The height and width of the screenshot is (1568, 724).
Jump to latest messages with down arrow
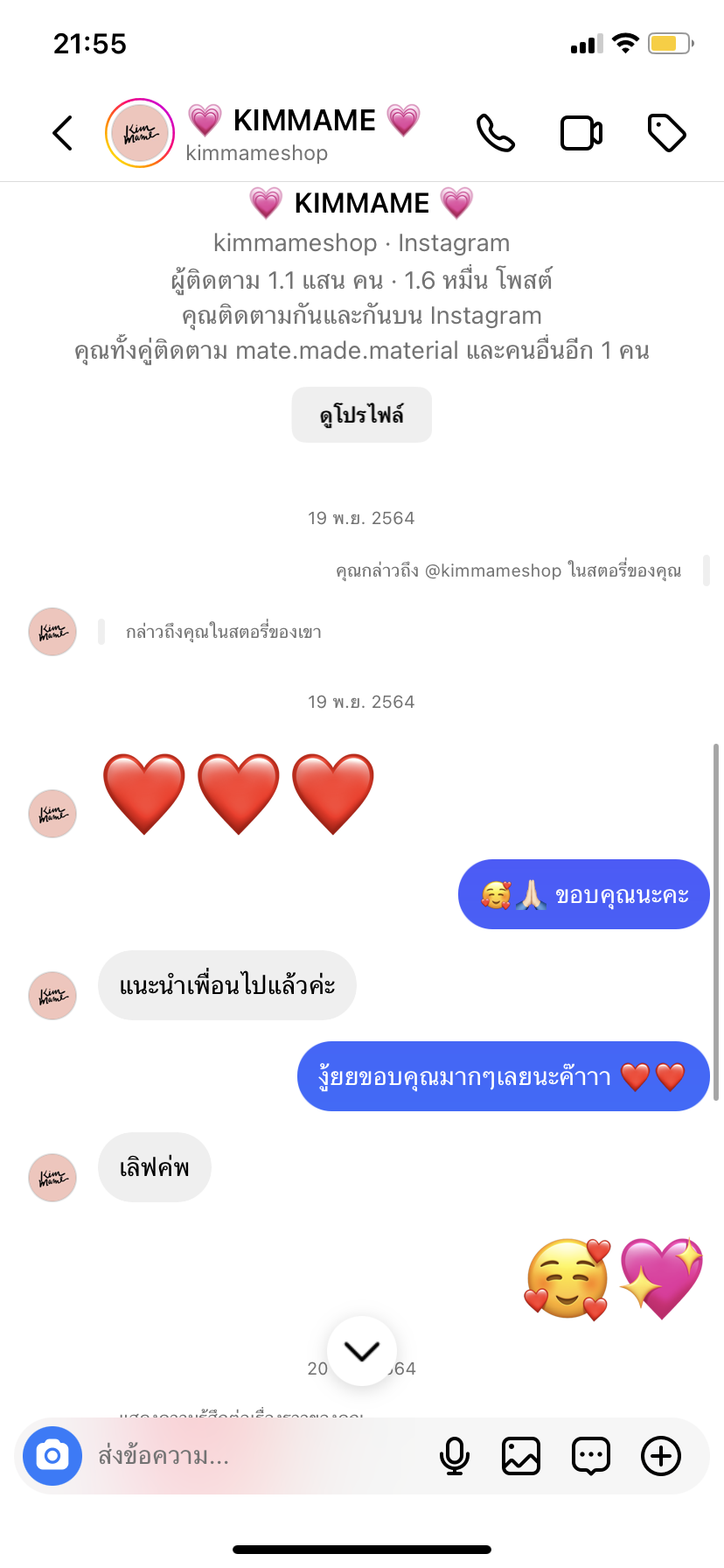tap(362, 1351)
